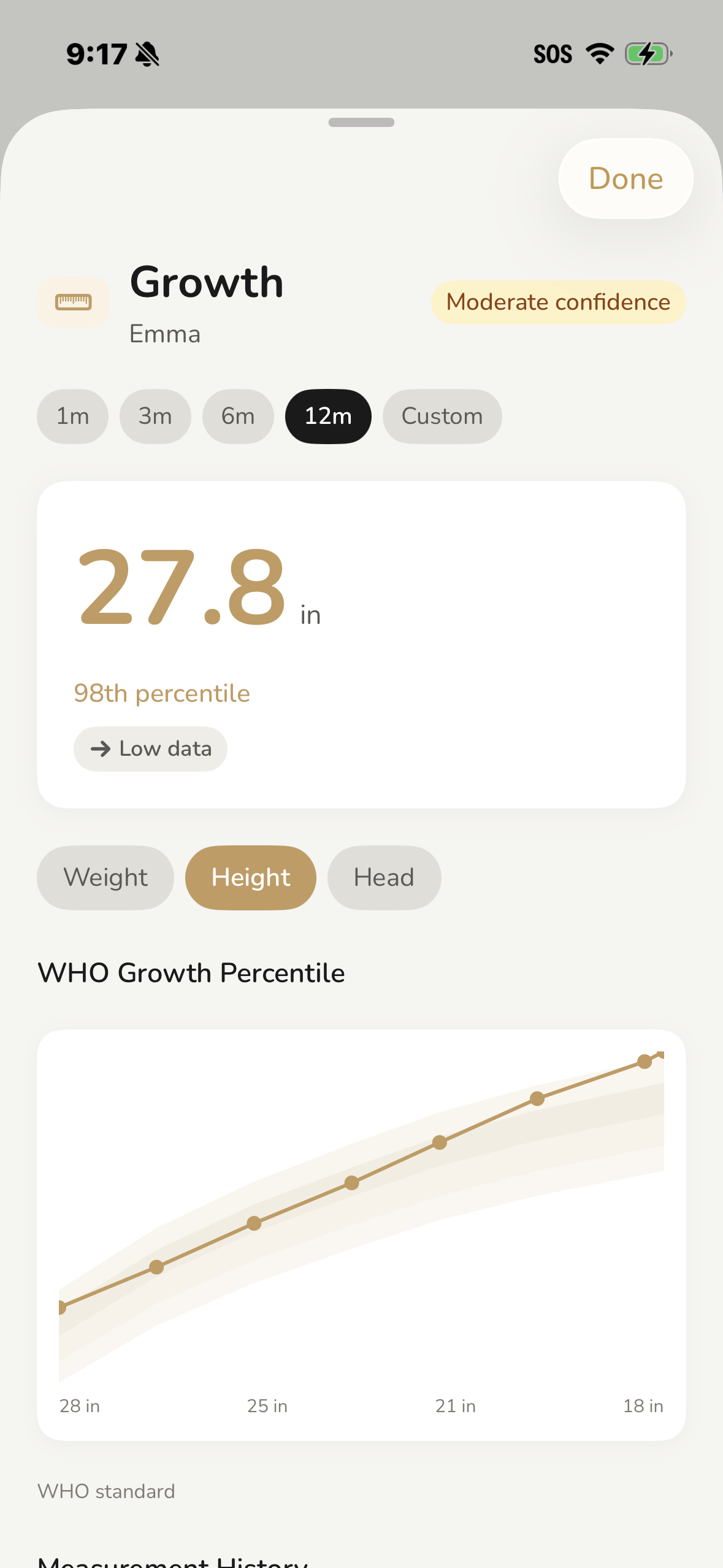The height and width of the screenshot is (1568, 723).
Task: Click the Wi-Fi icon in status bar
Action: (599, 54)
